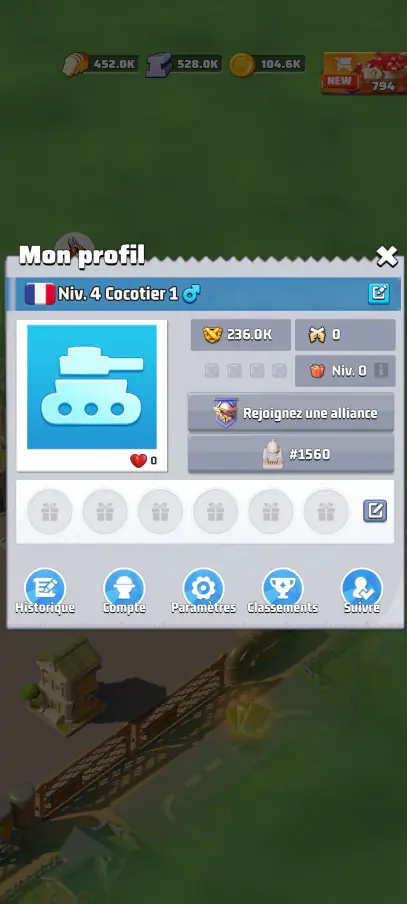407x904 pixels.
Task: Open the #1560 ranking button
Action: (x=291, y=454)
